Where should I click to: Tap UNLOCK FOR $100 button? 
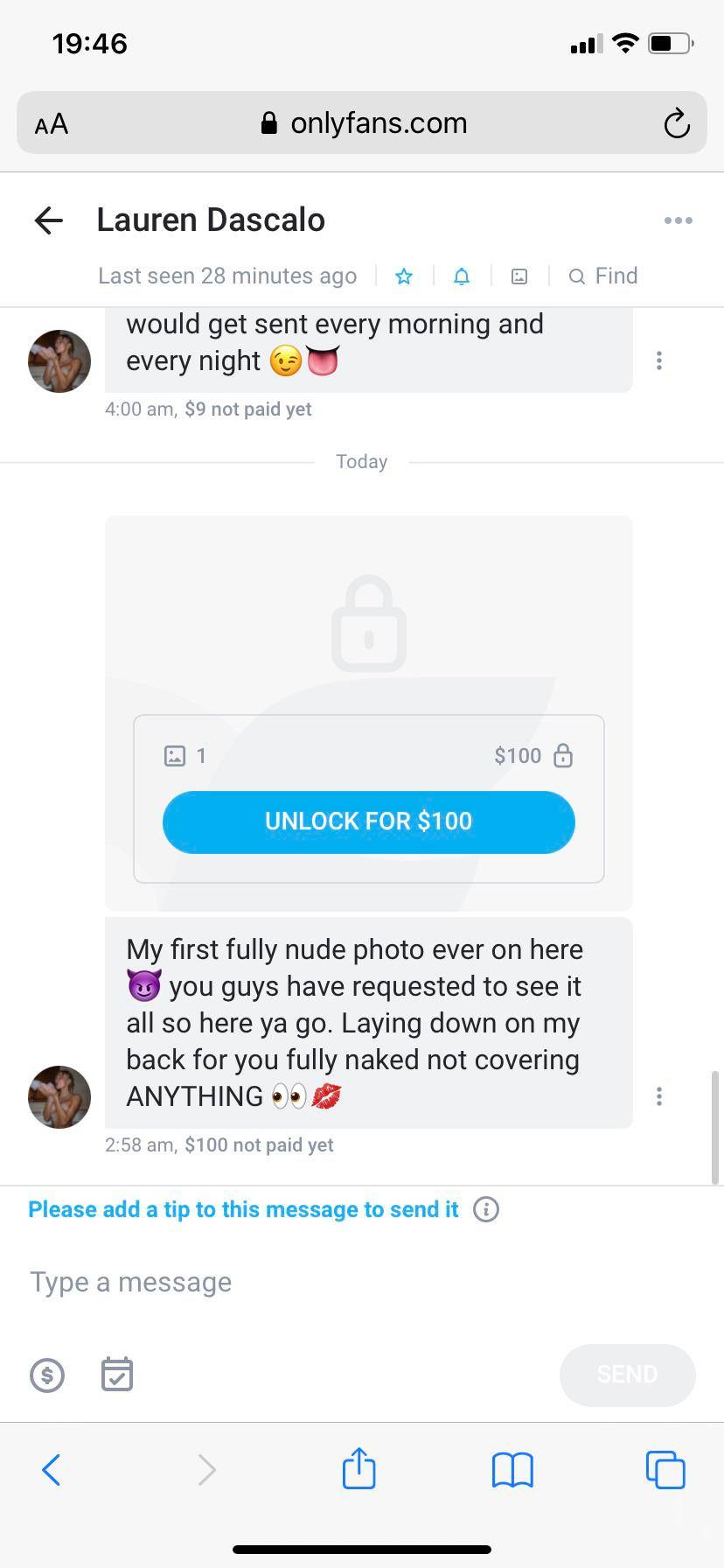(x=368, y=822)
